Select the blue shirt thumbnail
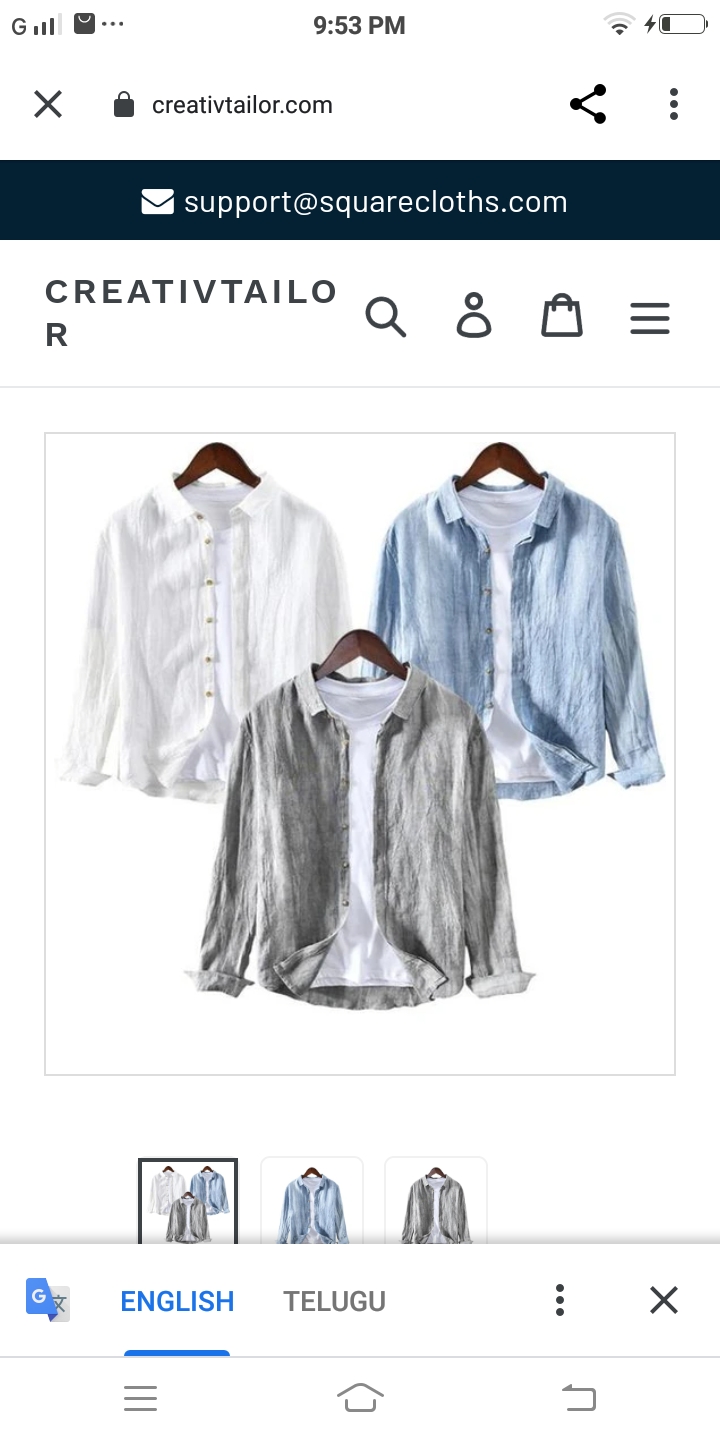 [312, 1201]
